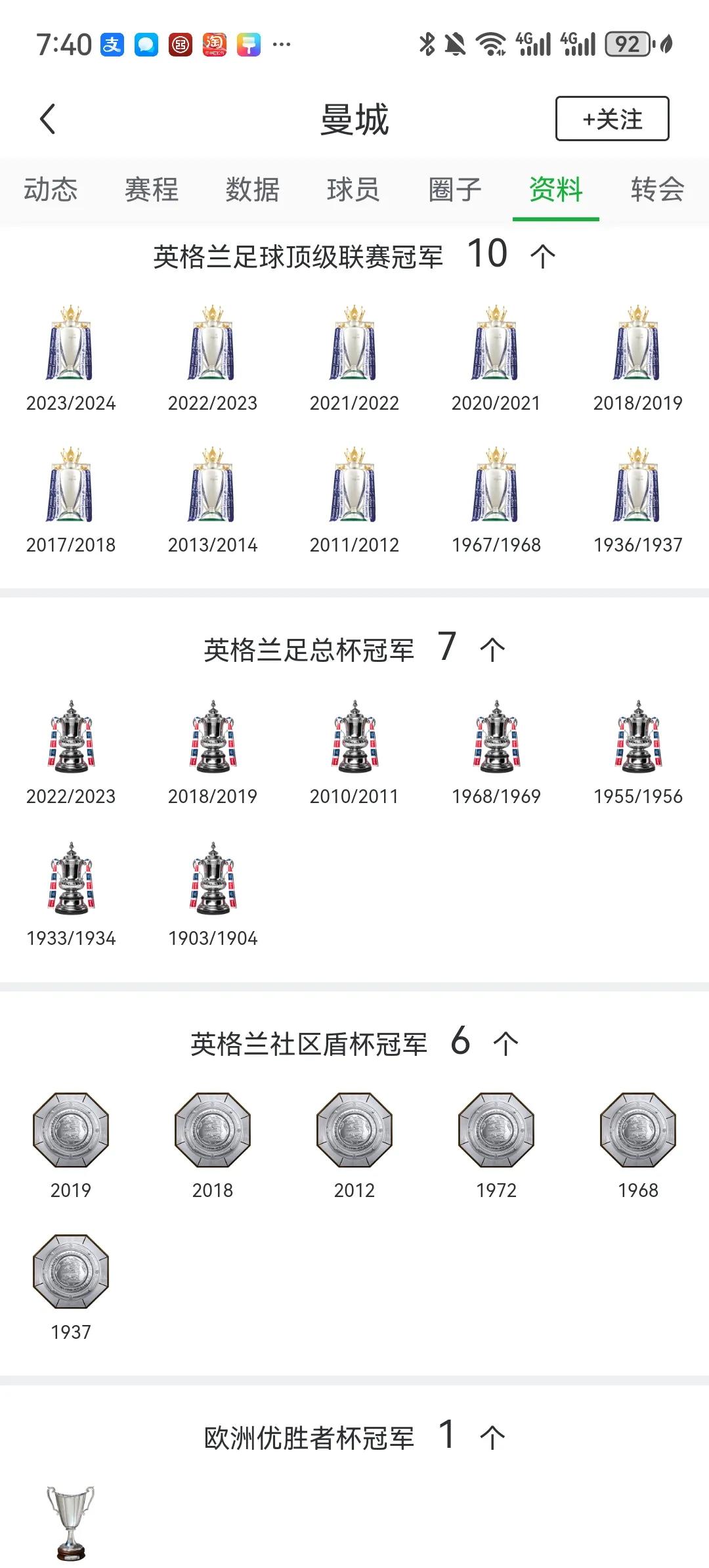Open the 球员 tab
Image resolution: width=709 pixels, height=1568 pixels.
(354, 190)
